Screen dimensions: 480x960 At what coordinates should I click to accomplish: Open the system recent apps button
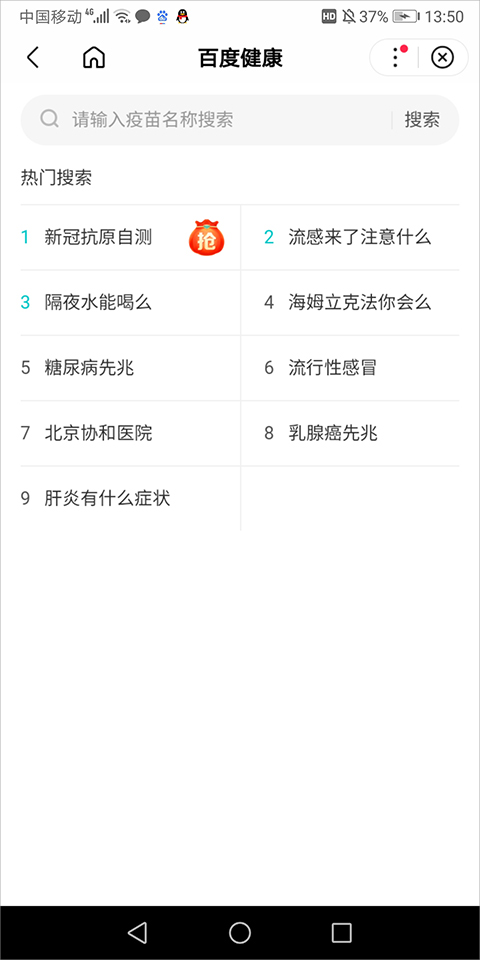point(342,932)
